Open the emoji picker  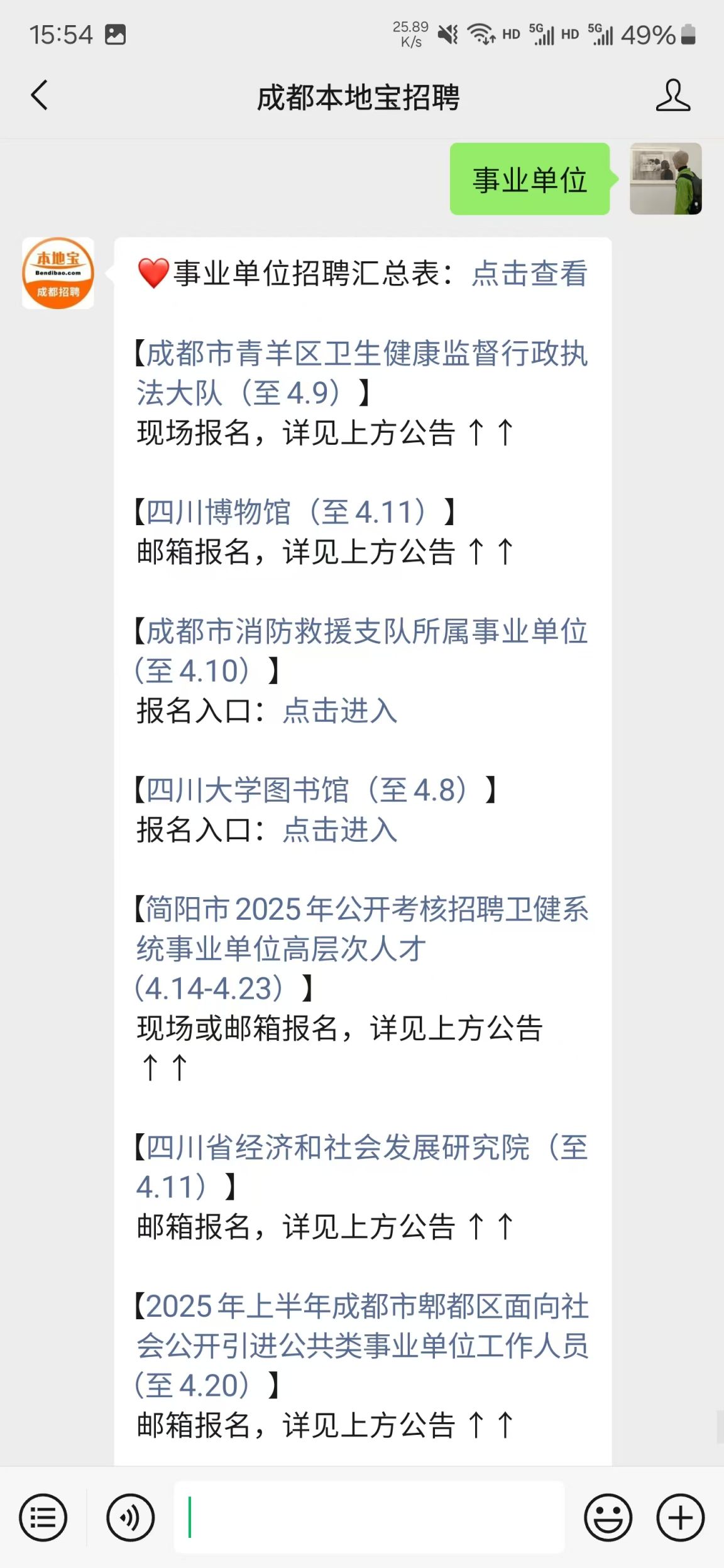pyautogui.click(x=608, y=1518)
